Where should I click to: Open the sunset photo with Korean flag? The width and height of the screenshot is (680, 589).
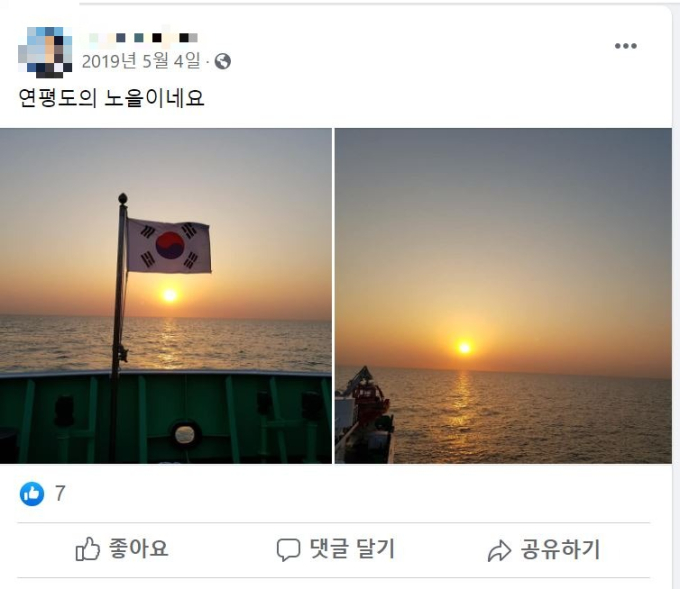coord(165,295)
